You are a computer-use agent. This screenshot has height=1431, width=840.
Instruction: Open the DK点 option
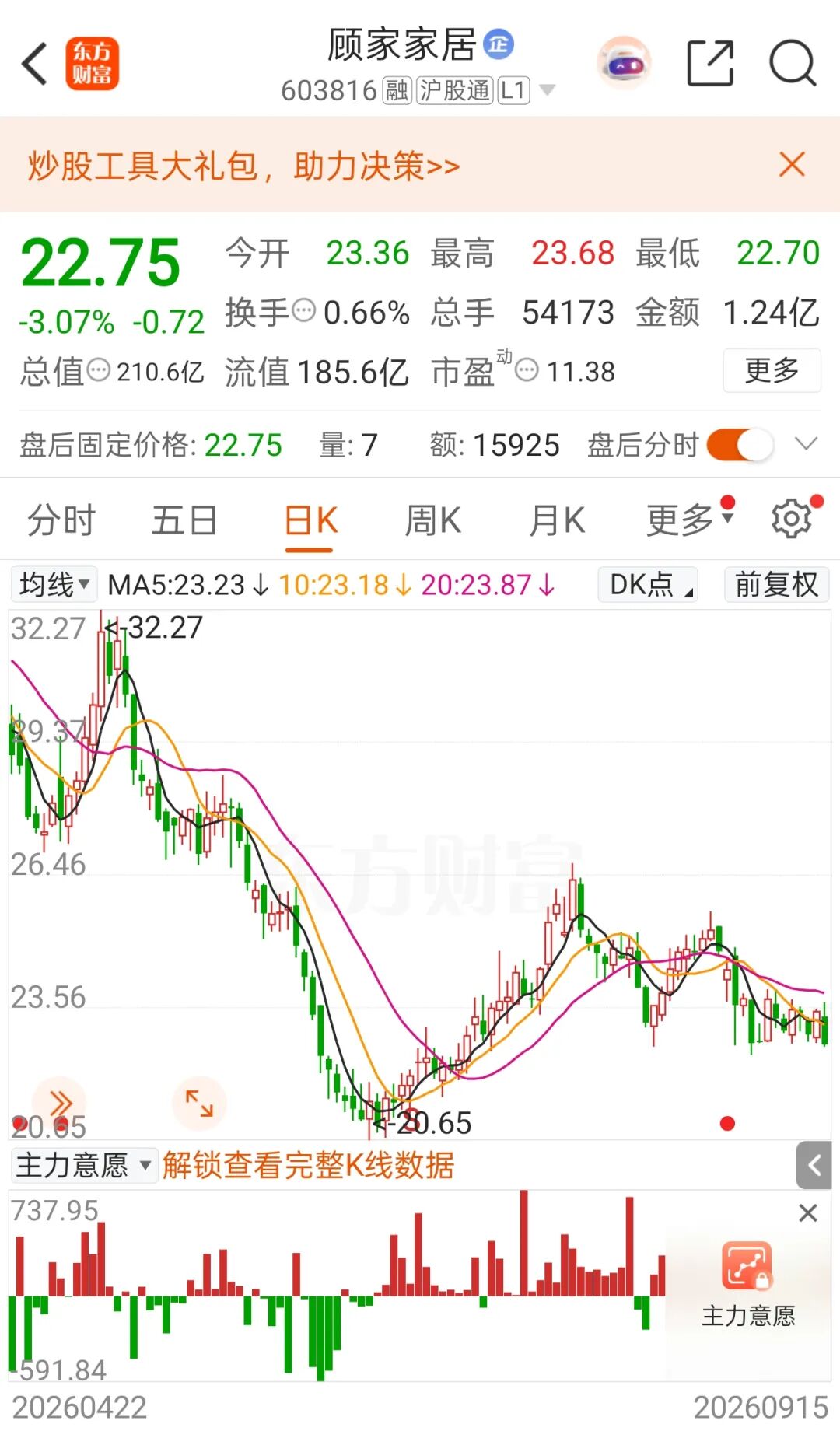(x=648, y=584)
